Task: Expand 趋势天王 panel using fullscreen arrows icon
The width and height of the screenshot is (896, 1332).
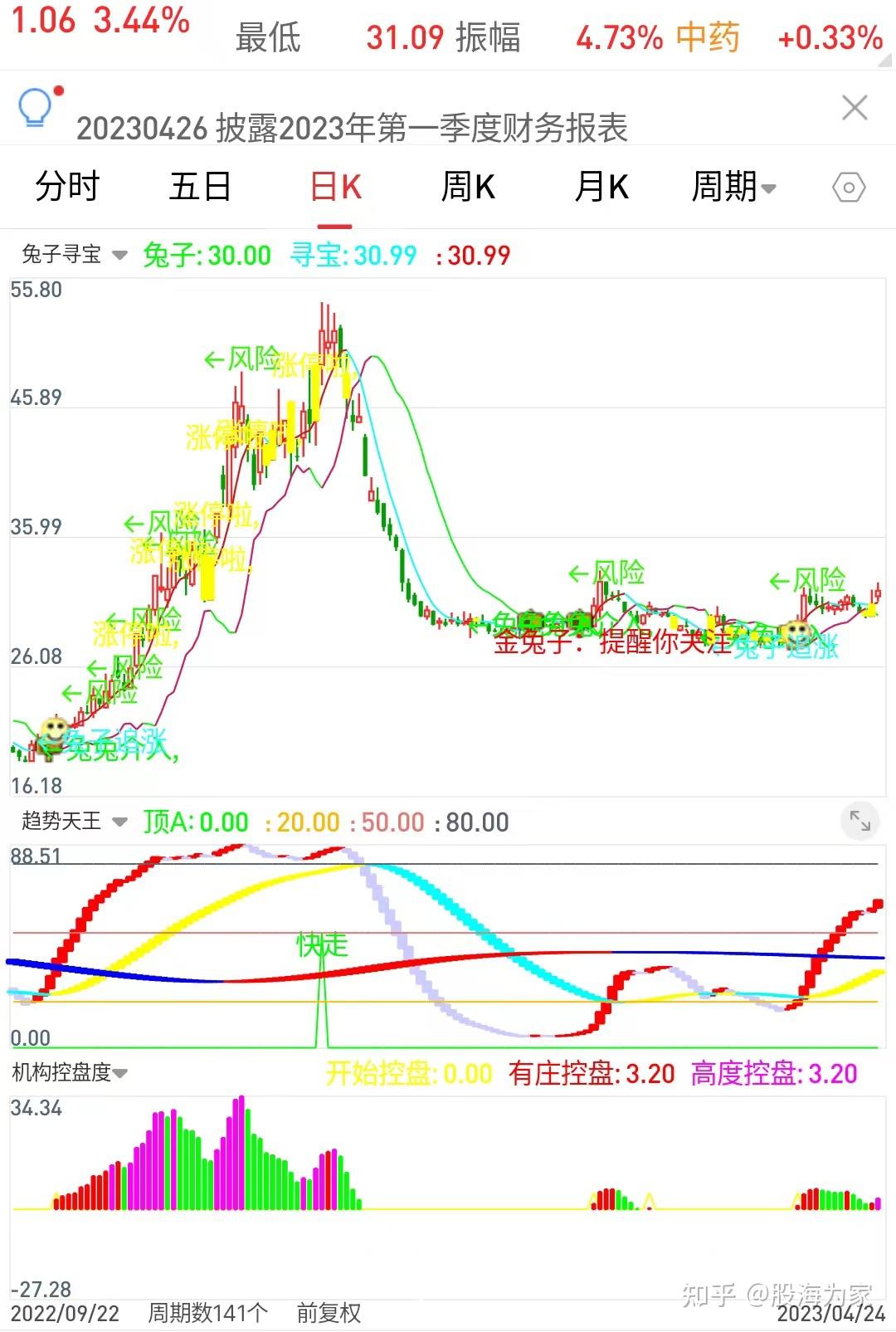Action: tap(860, 822)
